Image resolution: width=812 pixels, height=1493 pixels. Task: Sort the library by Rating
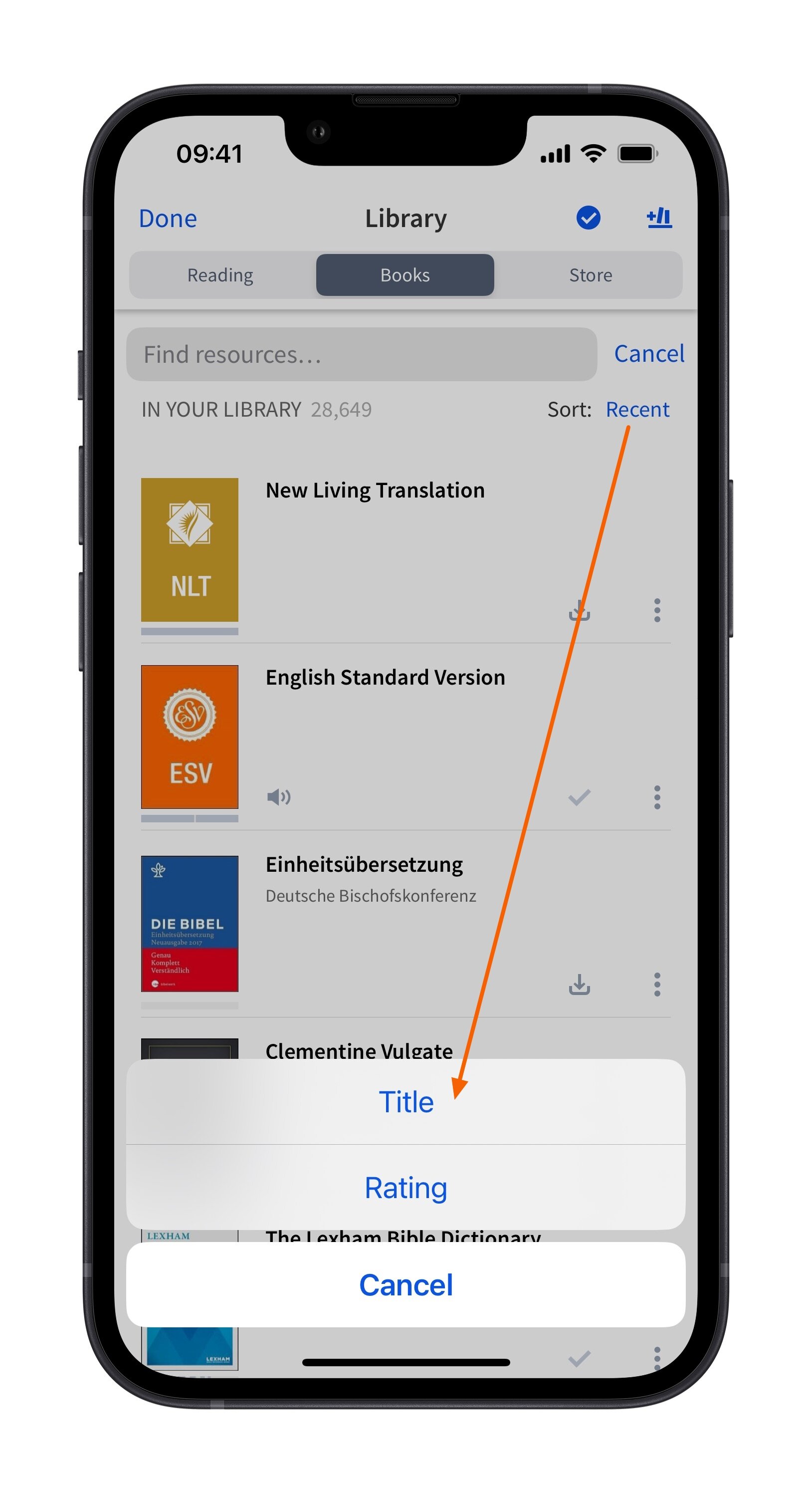pyautogui.click(x=406, y=1188)
